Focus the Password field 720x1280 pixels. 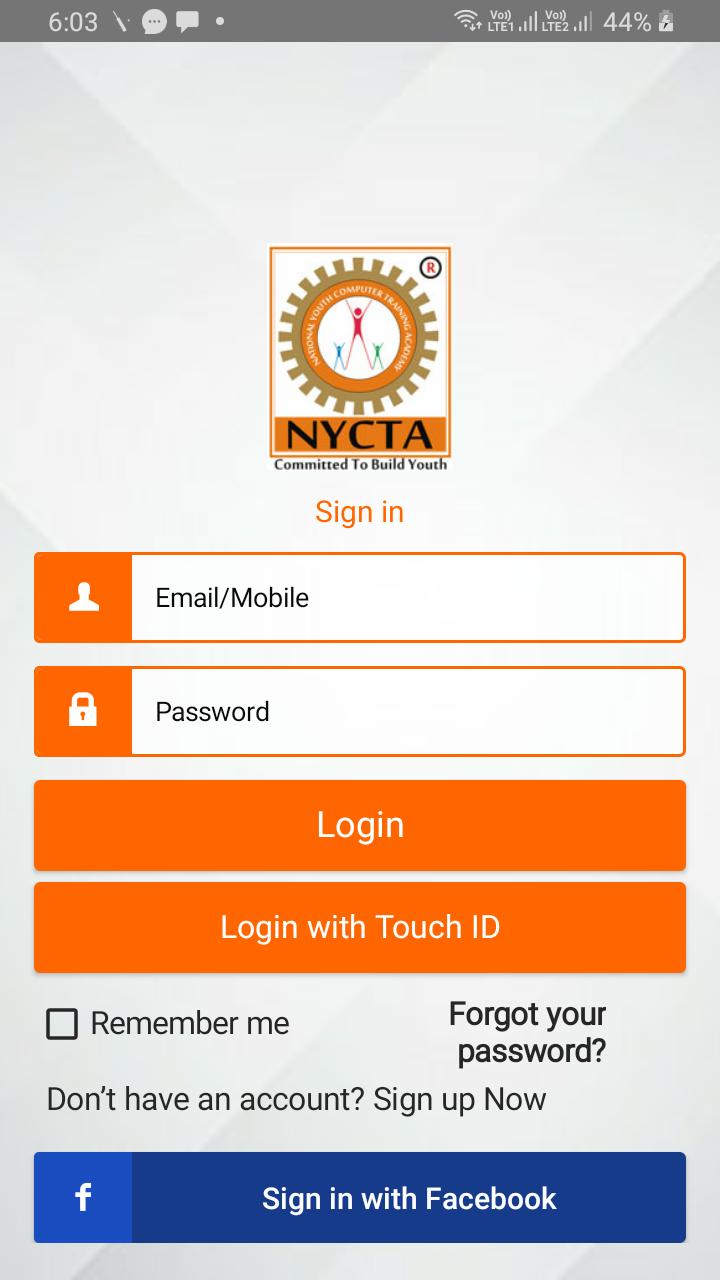click(405, 712)
